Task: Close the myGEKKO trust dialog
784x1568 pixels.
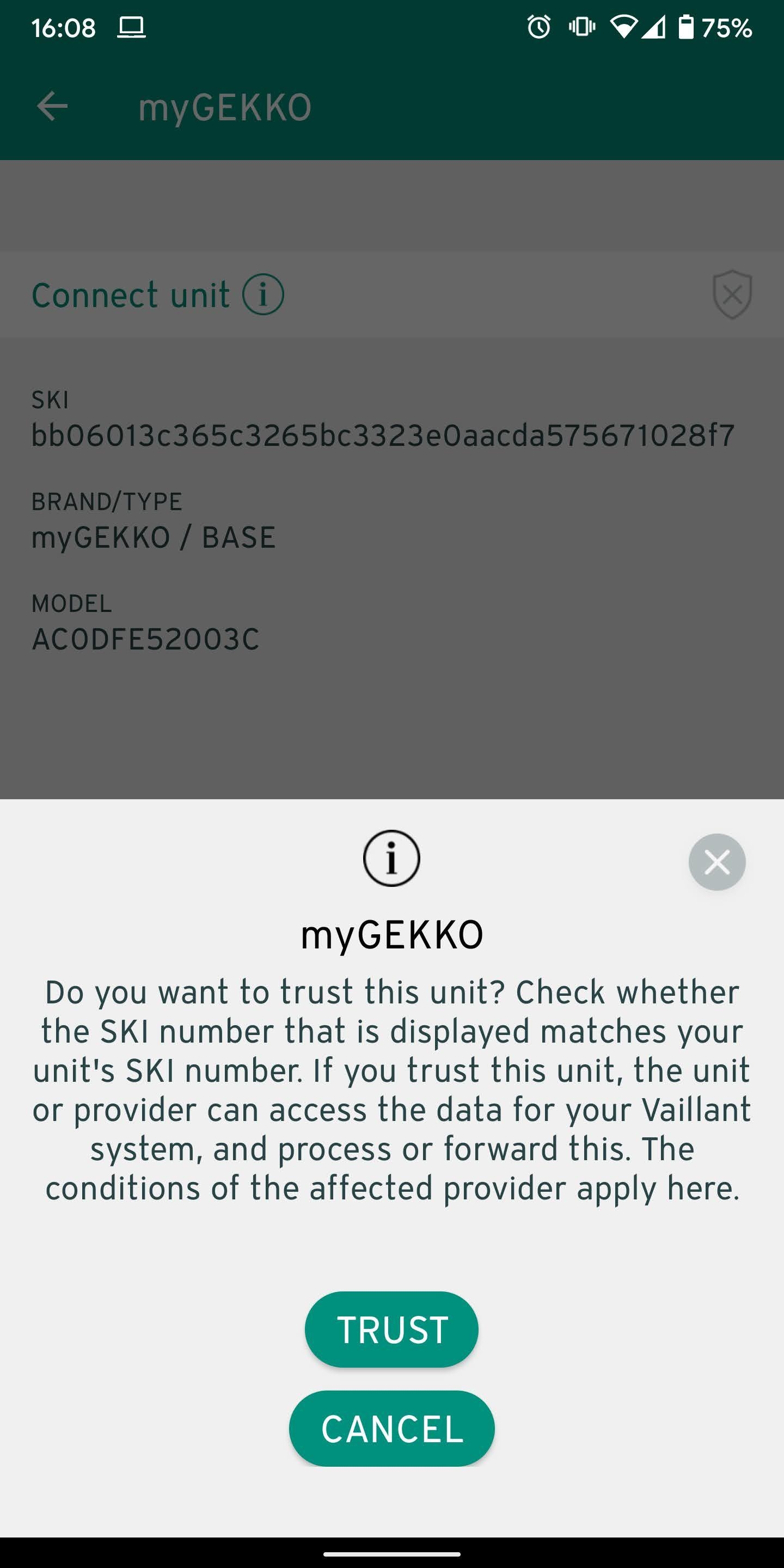Action: tap(716, 862)
